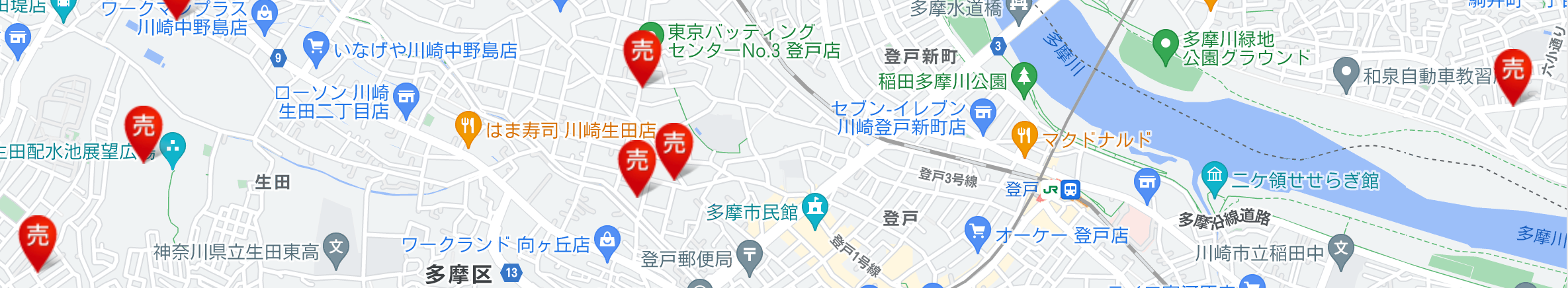
Task: Select 川崎市立稲田中 school marker
Action: click(1340, 250)
